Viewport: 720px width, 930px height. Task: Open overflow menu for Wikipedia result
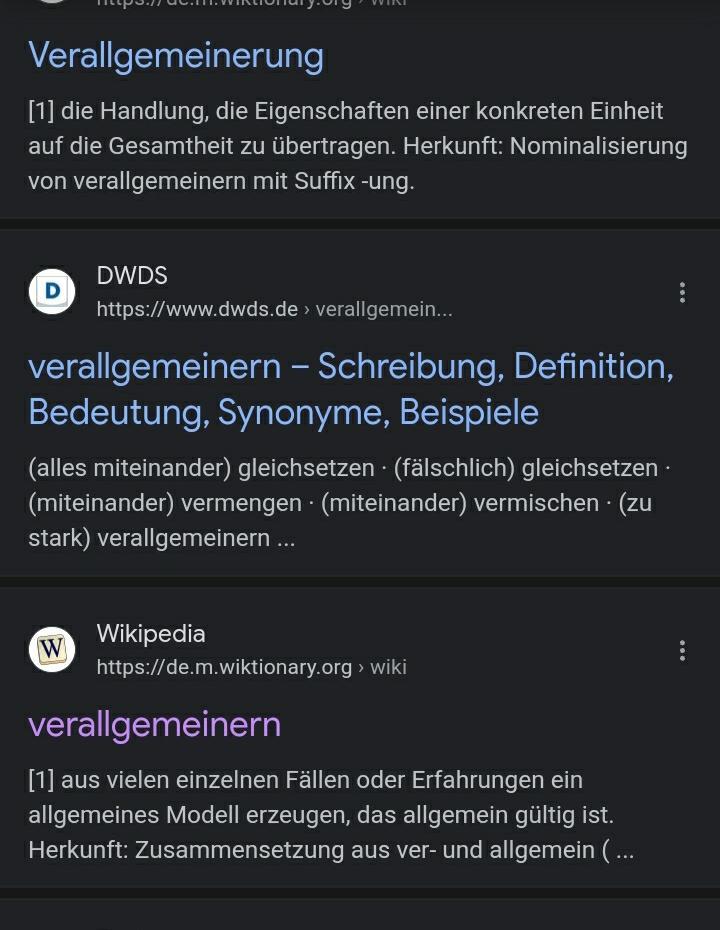682,651
